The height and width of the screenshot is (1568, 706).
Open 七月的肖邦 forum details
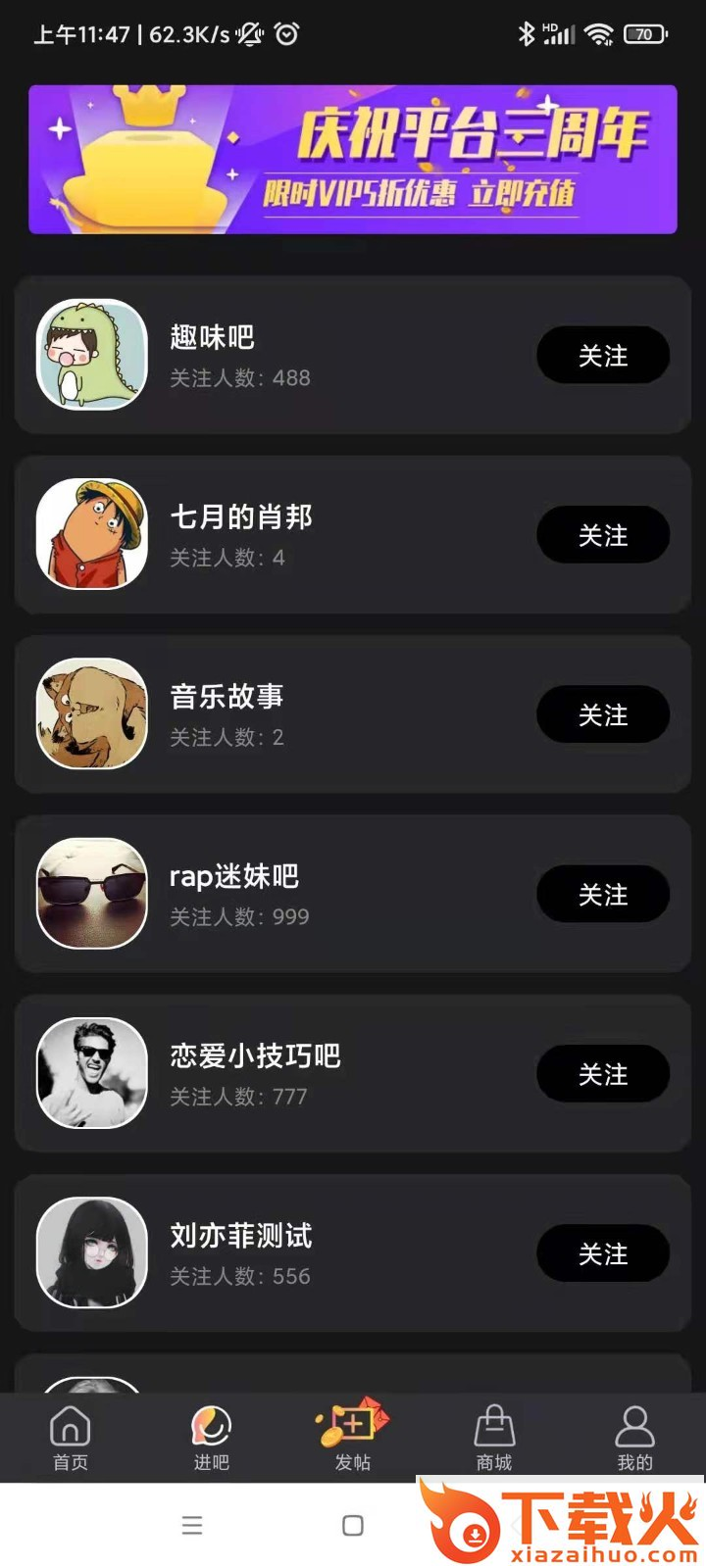tap(294, 535)
